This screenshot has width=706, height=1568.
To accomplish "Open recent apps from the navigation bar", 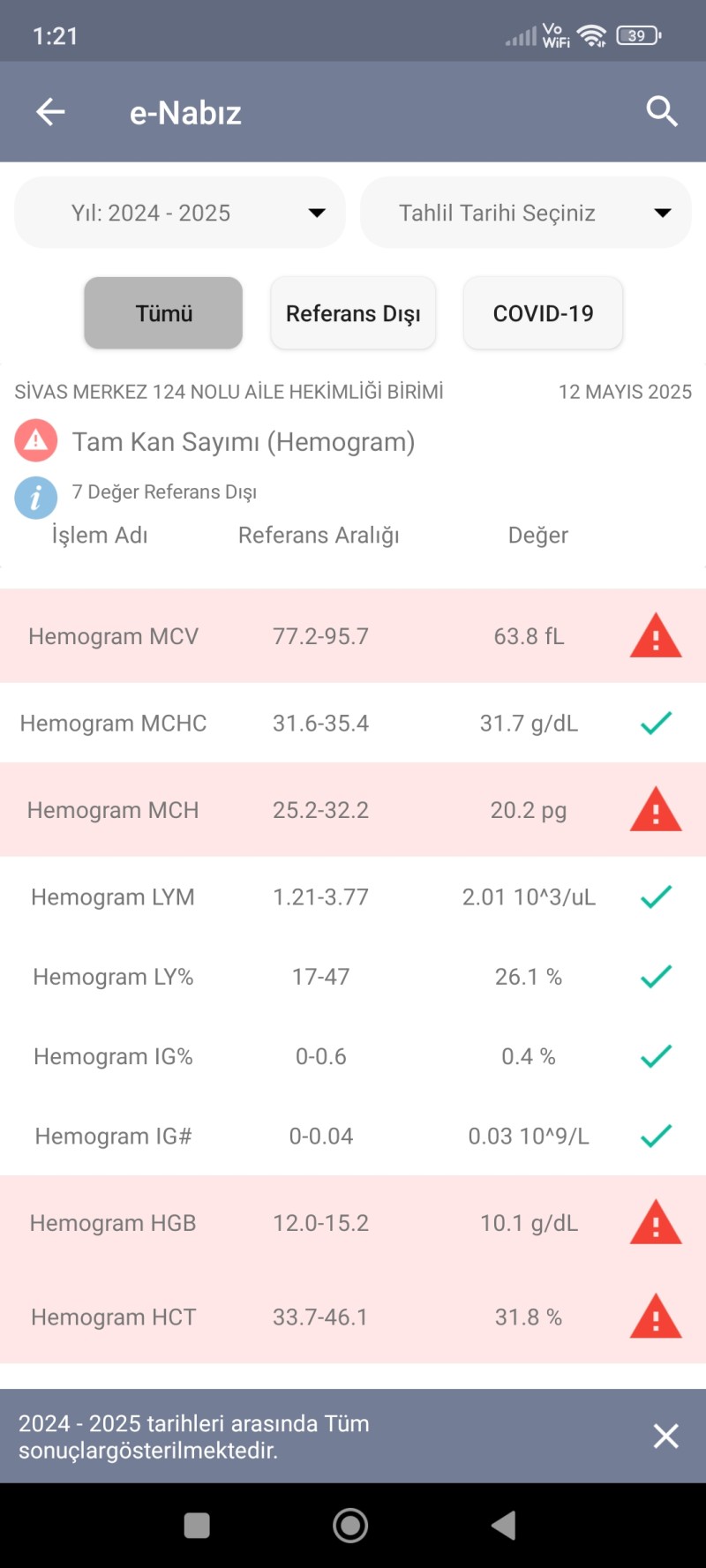I will point(197,1526).
